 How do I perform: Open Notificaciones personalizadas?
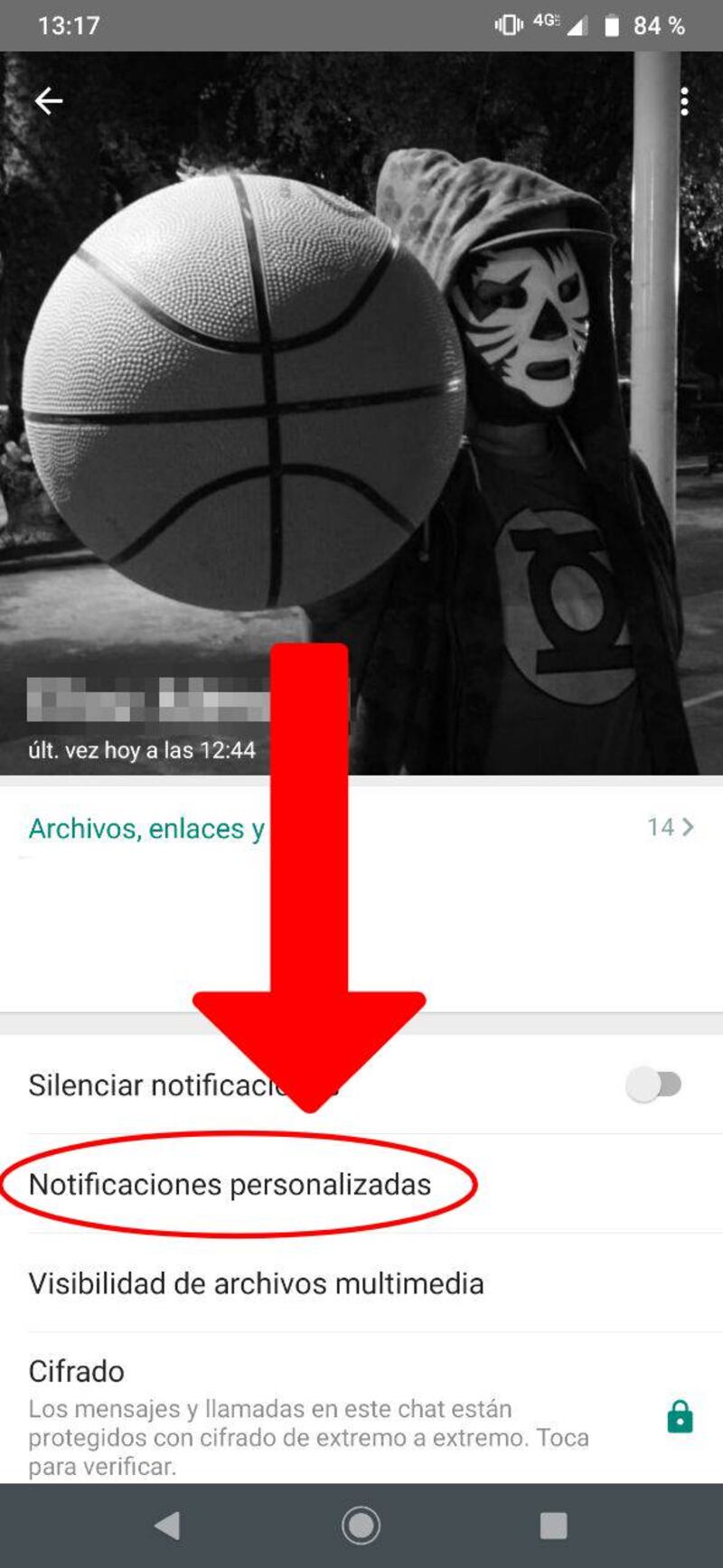coord(230,1184)
